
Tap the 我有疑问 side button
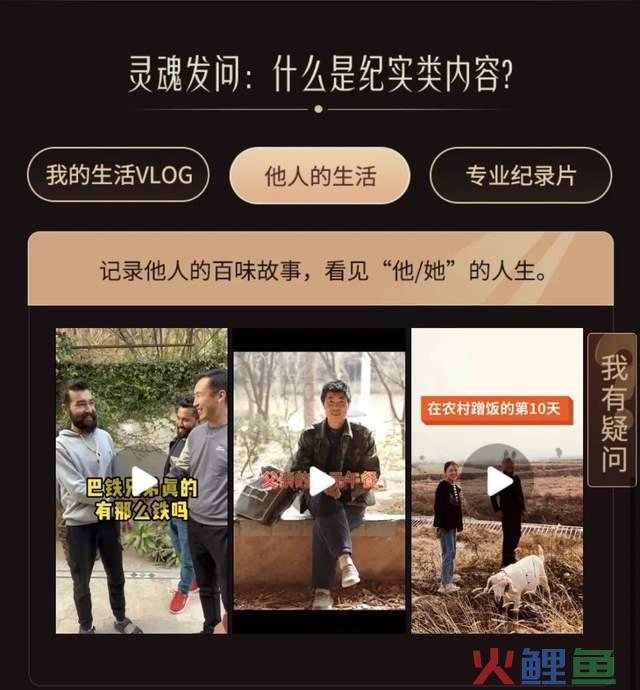point(613,409)
